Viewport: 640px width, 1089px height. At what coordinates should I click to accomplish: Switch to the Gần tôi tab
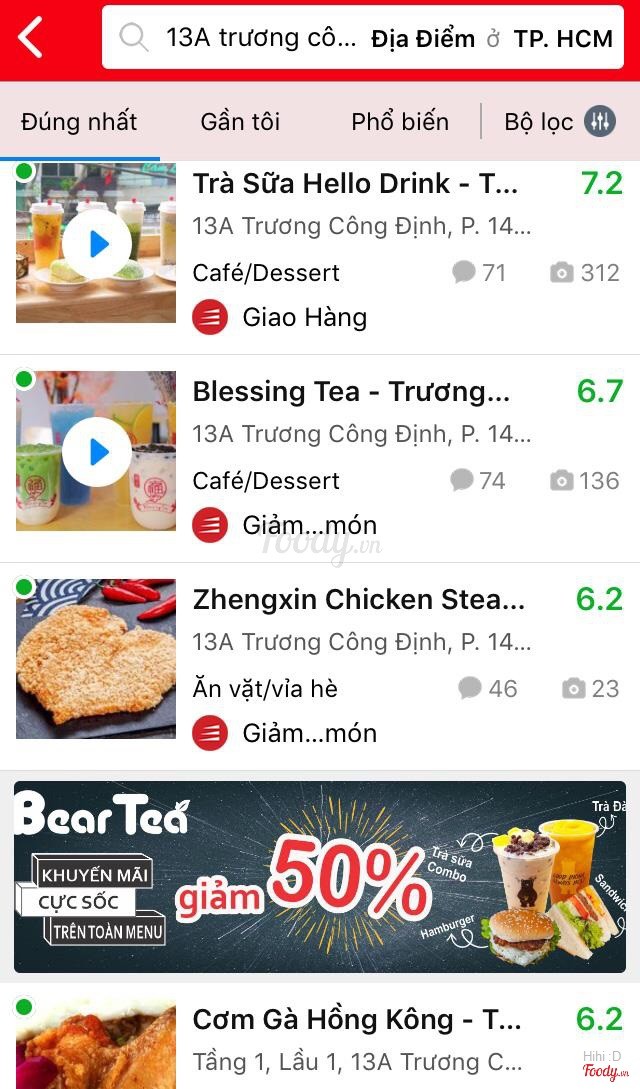pos(240,122)
